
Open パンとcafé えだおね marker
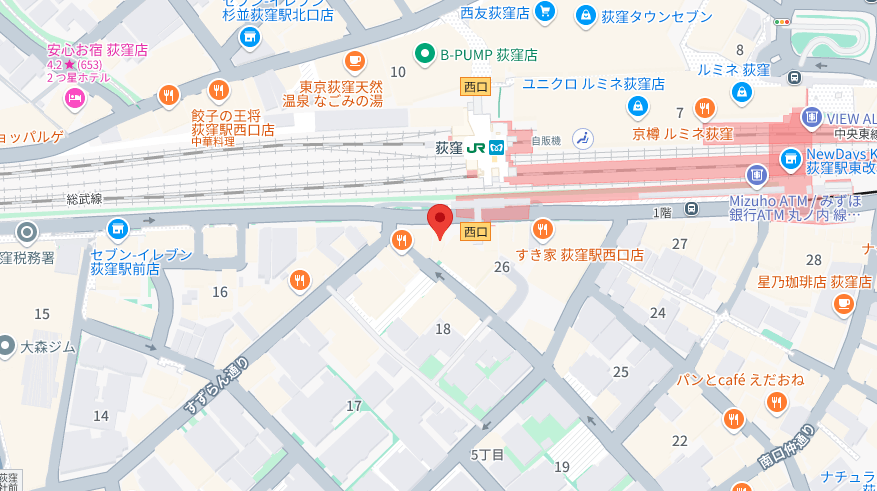776,402
